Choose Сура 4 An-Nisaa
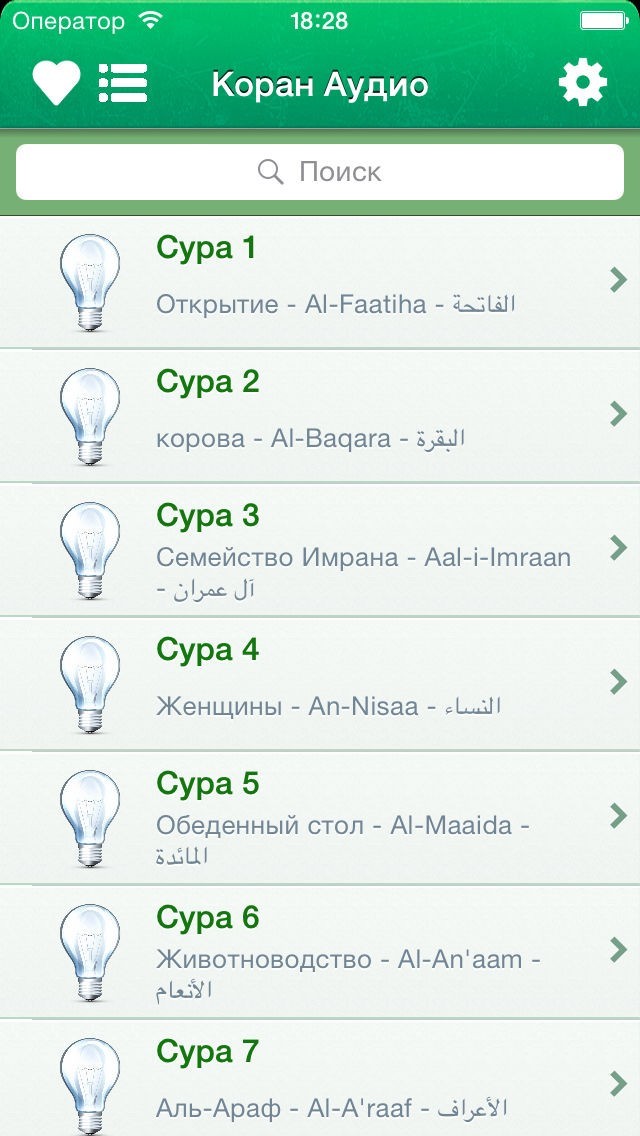Viewport: 640px width, 1136px height. click(x=320, y=683)
